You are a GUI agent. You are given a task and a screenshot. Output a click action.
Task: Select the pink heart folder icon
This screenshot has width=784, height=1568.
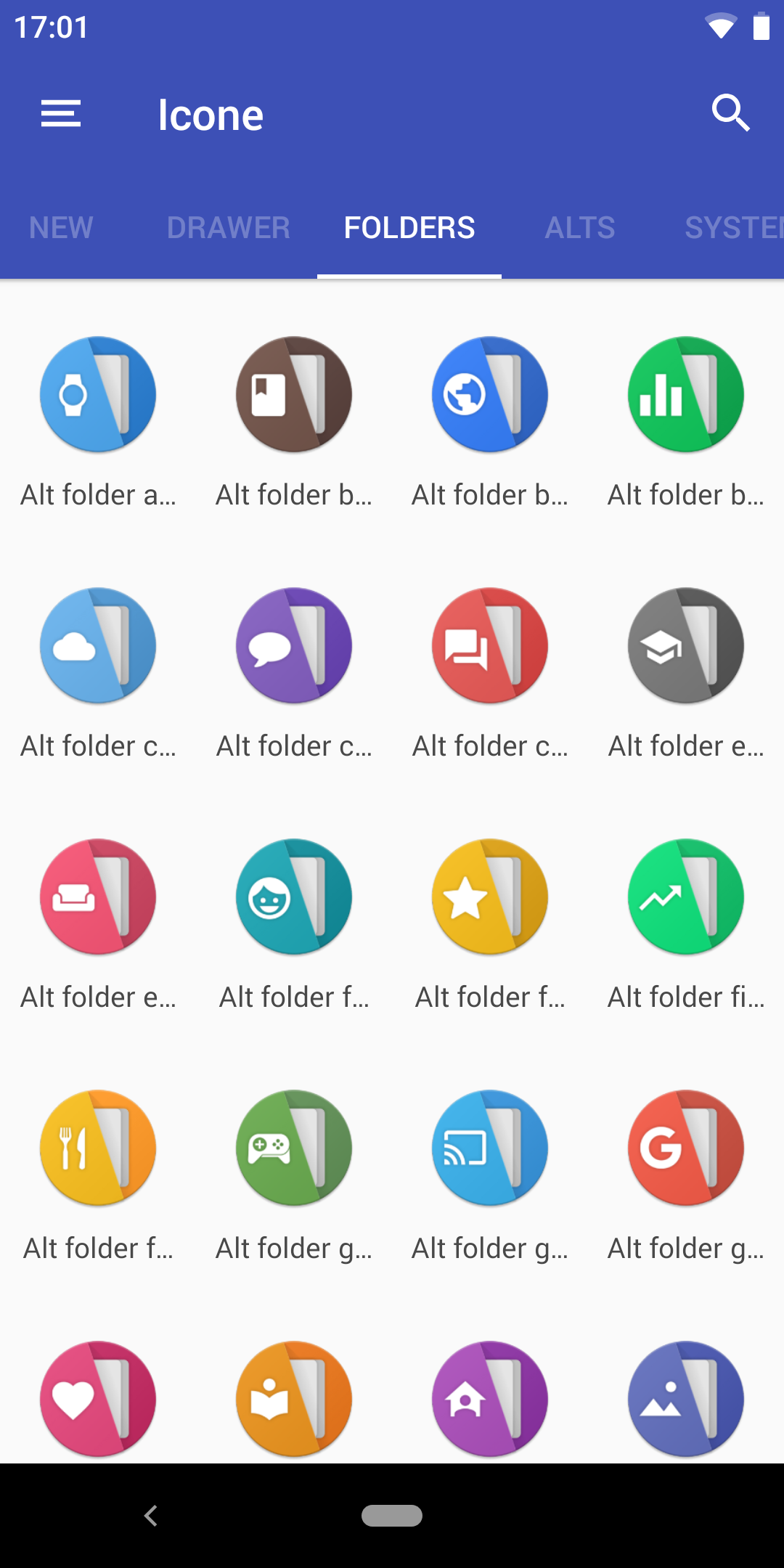pos(98,1399)
